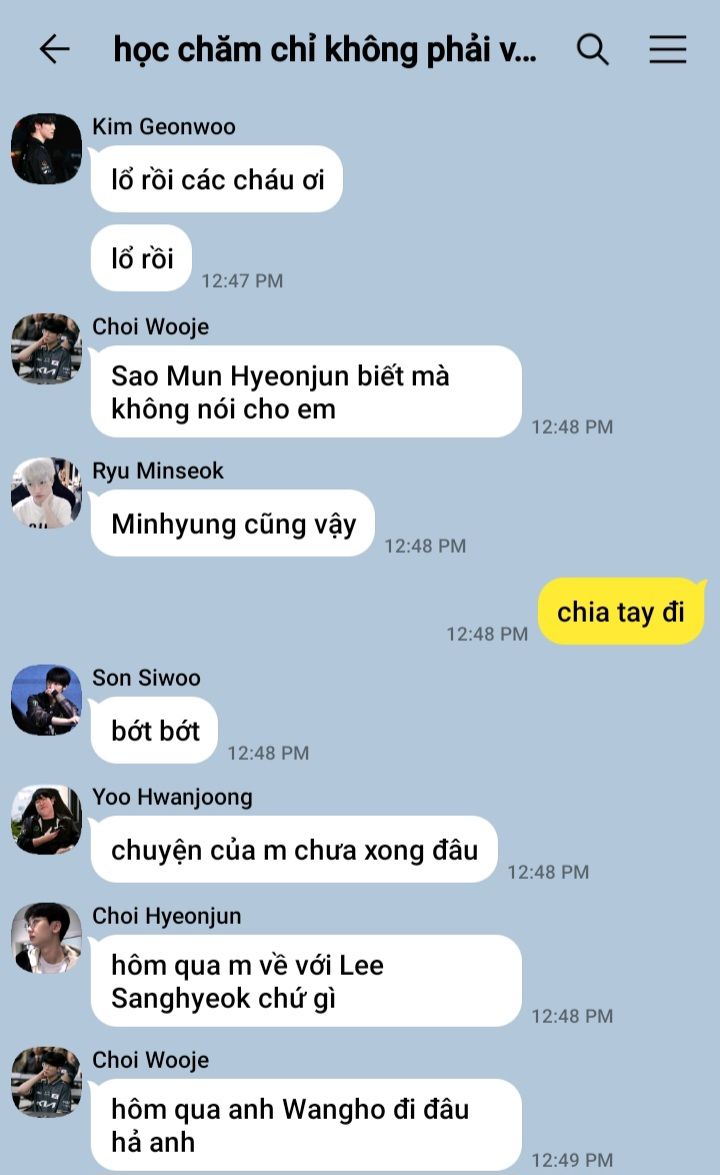
Task: Tap Choi Wooje's avatar beside the "anh Wangho" message
Action: pyautogui.click(x=46, y=1082)
